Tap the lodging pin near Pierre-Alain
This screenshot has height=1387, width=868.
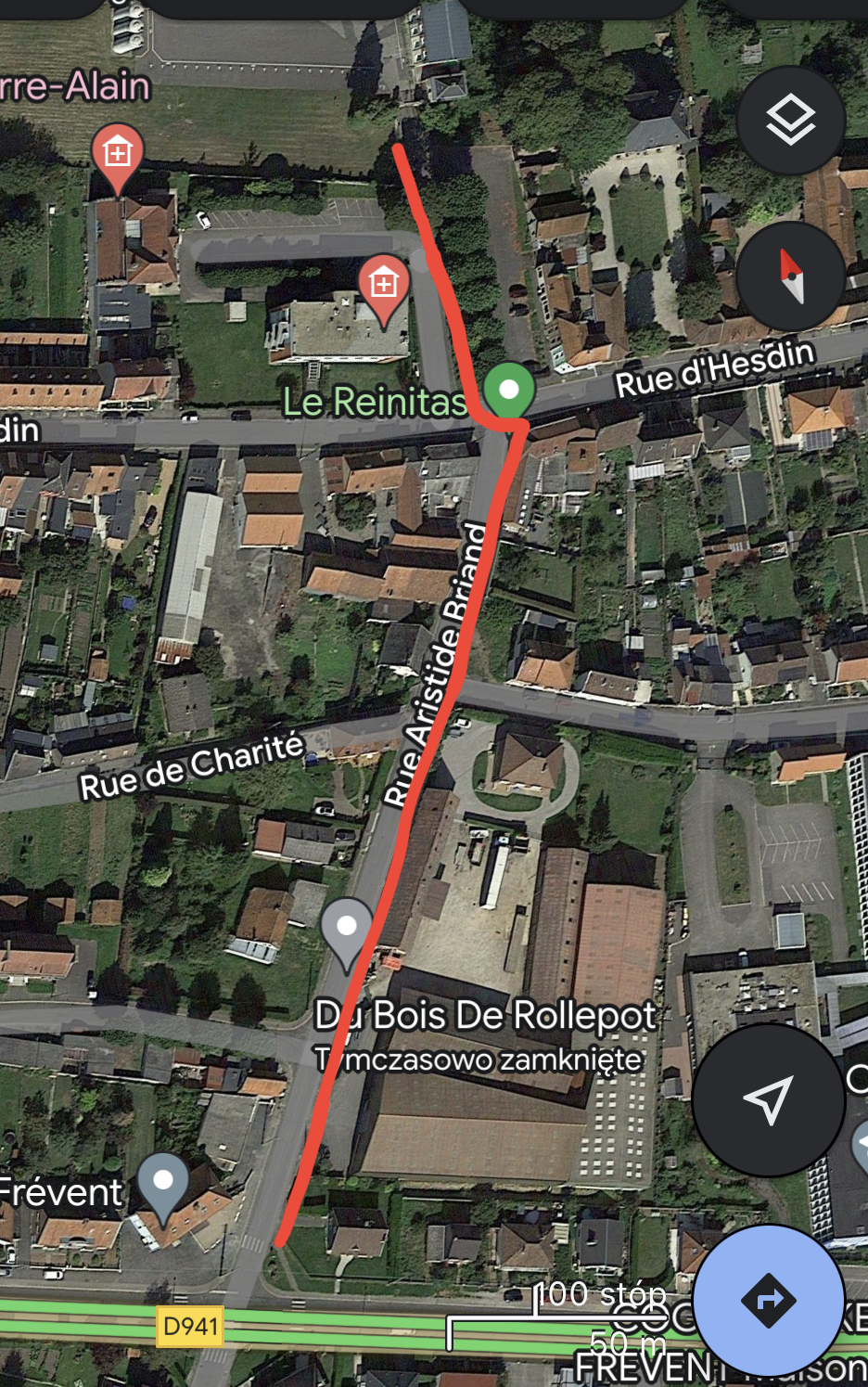(118, 152)
